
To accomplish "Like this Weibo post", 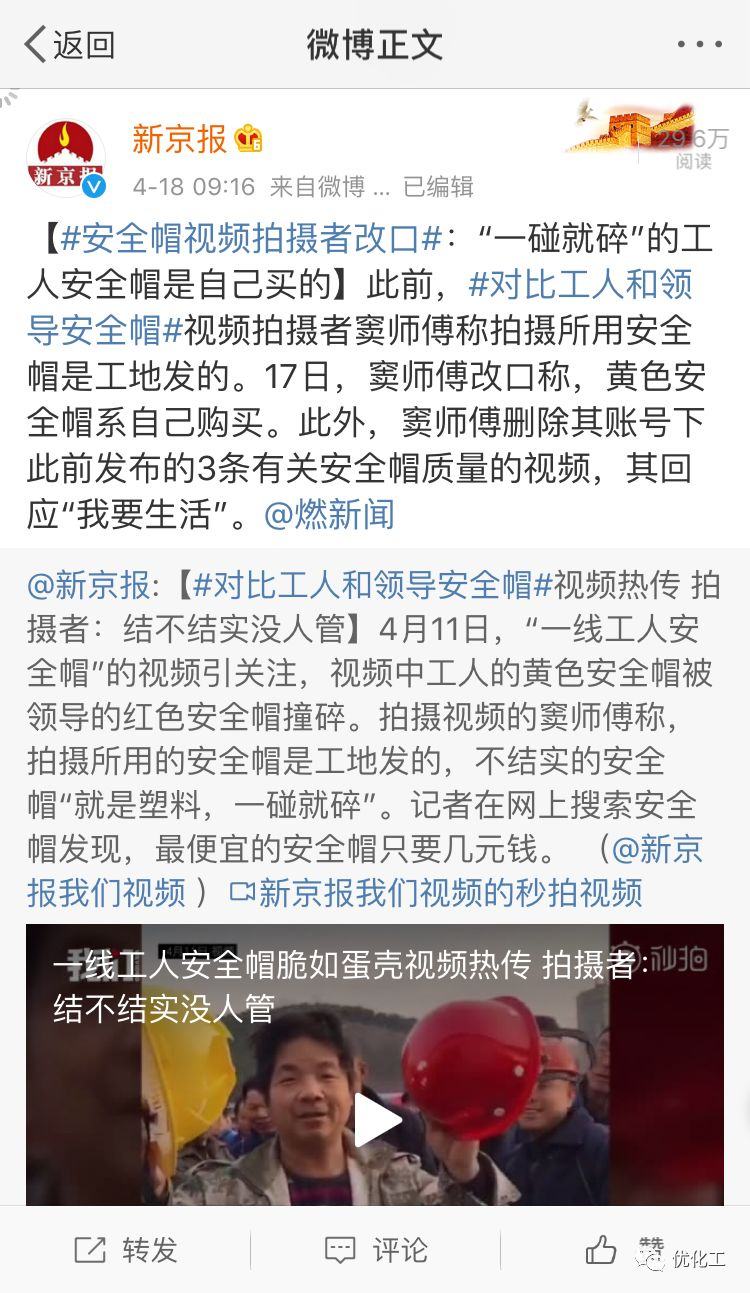I will [x=602, y=1249].
